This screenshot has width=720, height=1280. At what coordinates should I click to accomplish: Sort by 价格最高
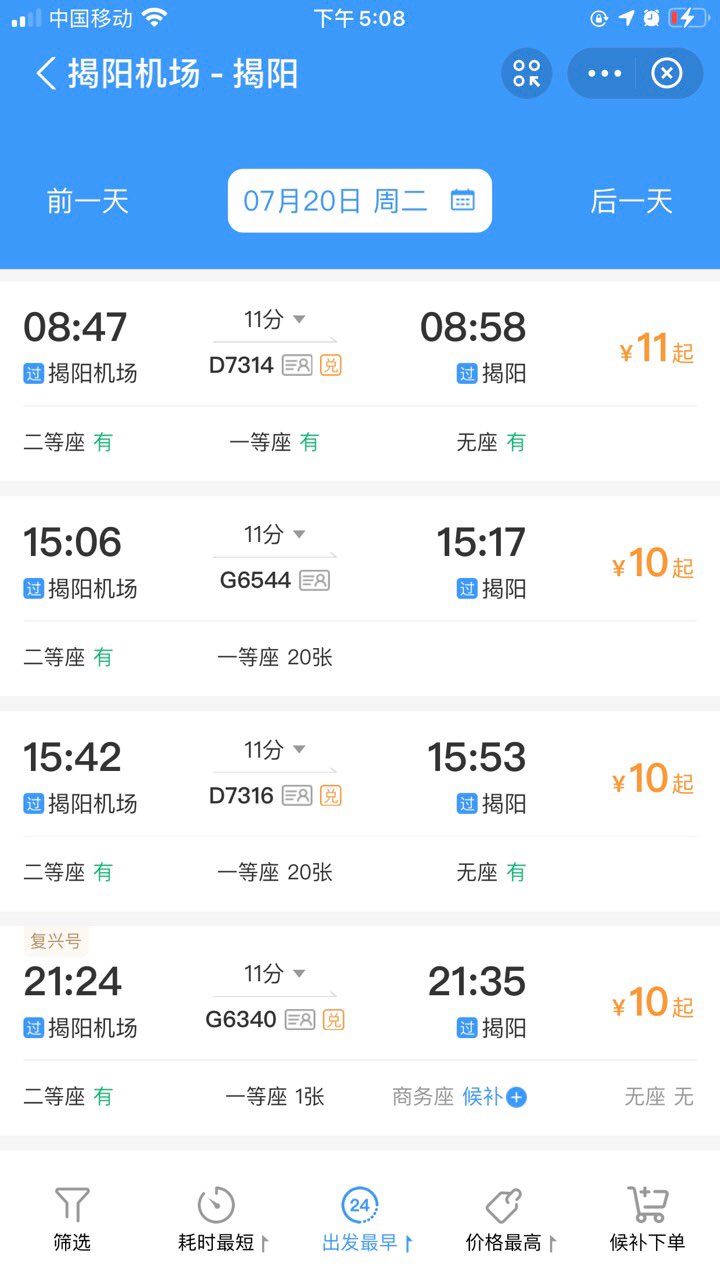510,1218
